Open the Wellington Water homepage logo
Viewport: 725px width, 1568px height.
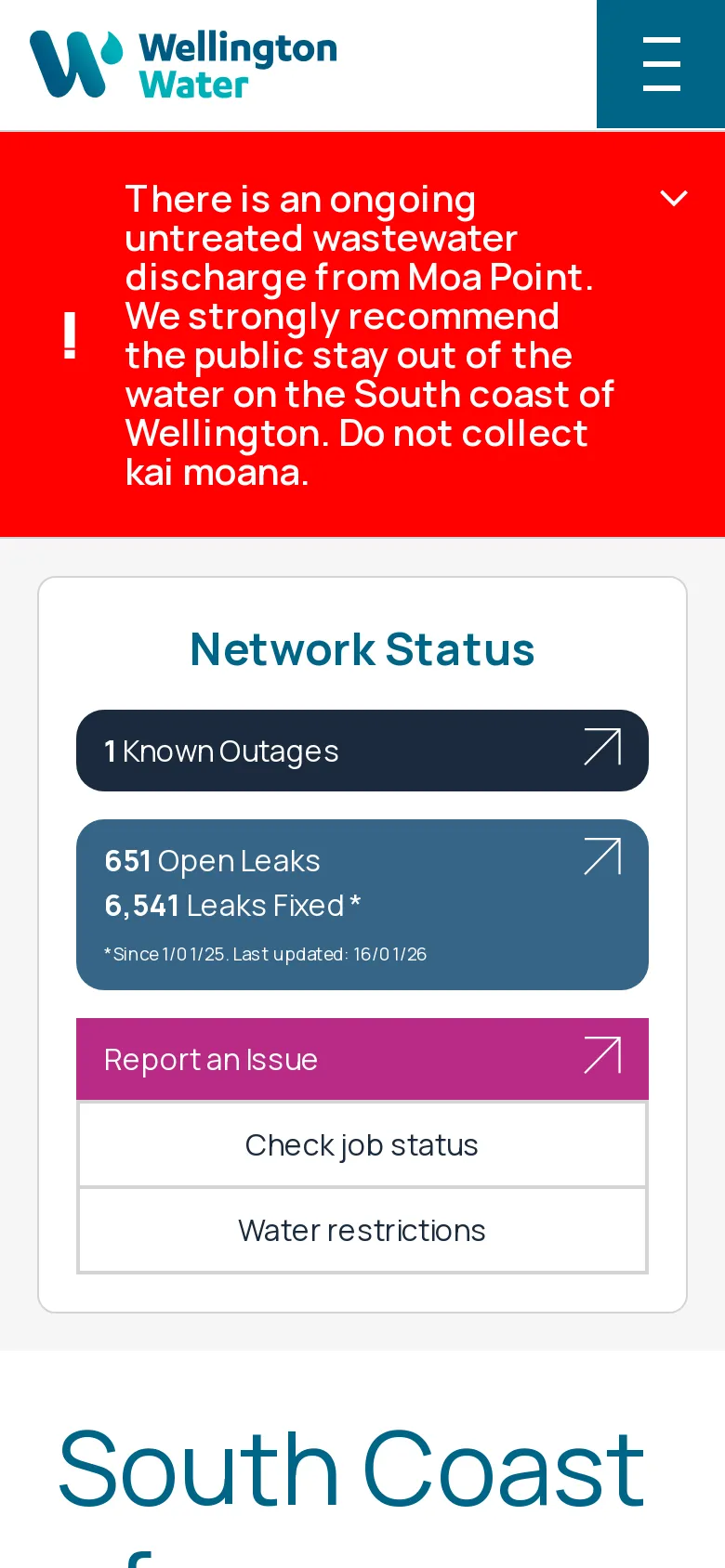tap(183, 64)
